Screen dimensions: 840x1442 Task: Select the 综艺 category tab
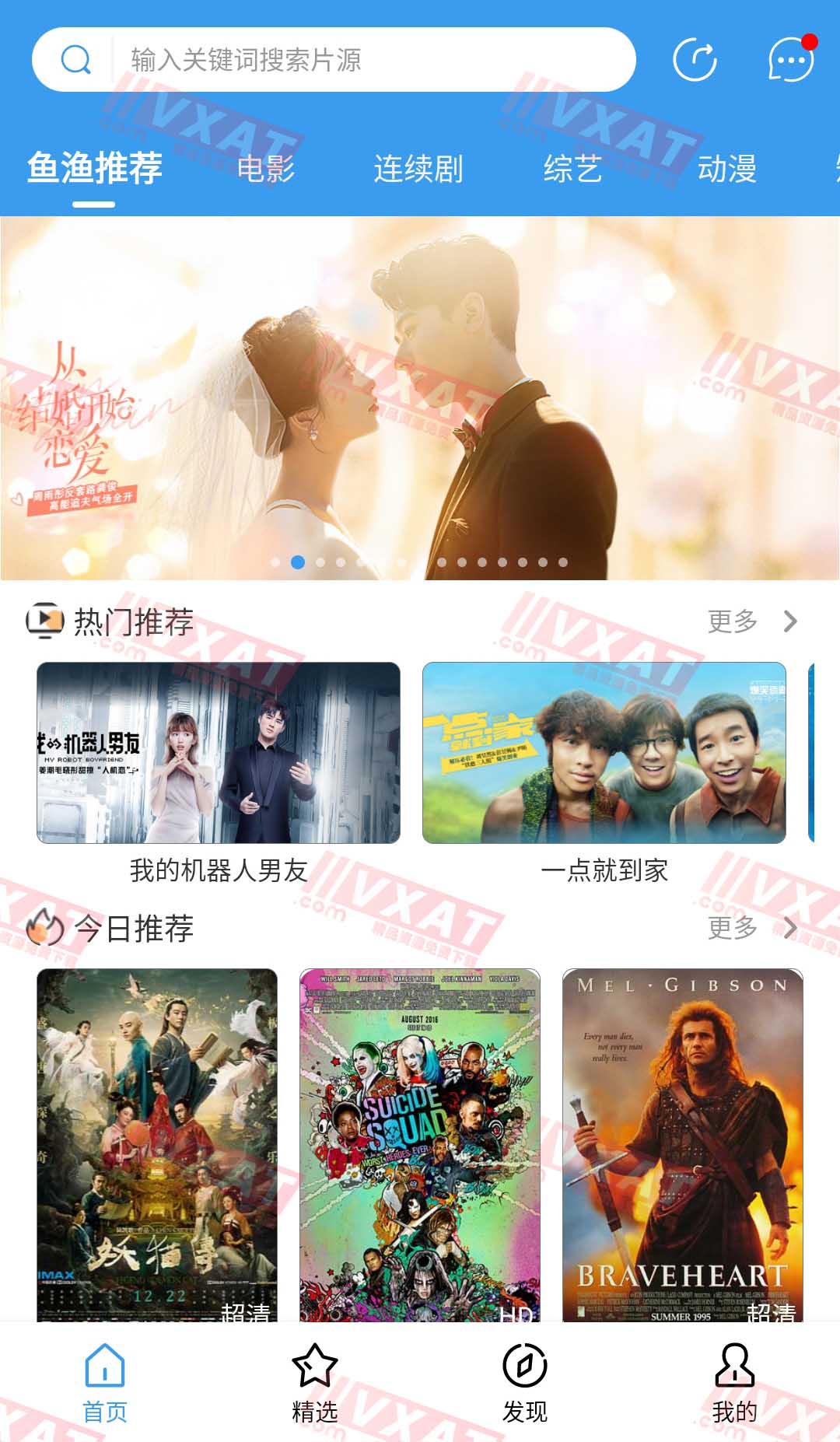point(572,169)
